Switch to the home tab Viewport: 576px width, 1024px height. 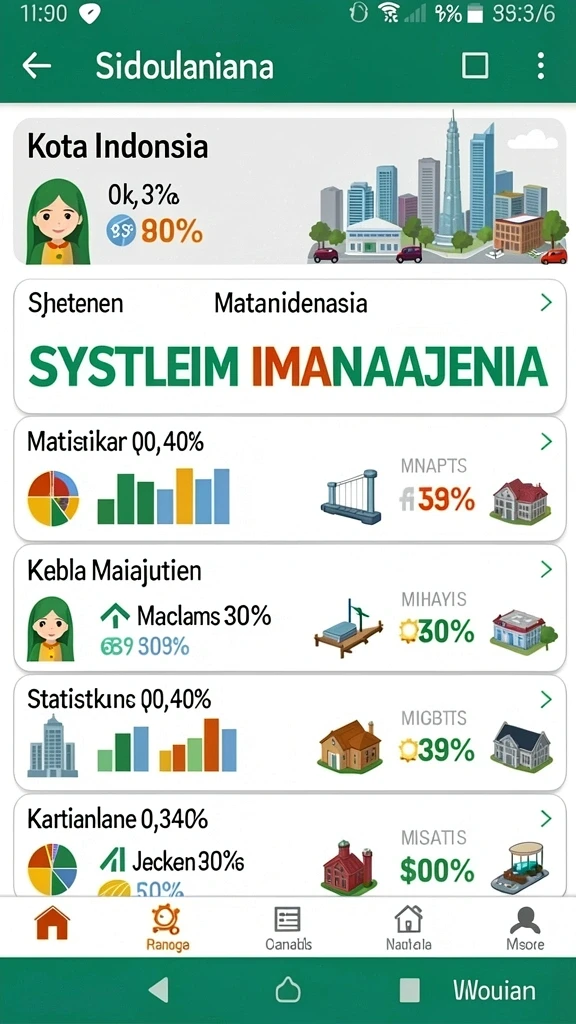tap(52, 923)
